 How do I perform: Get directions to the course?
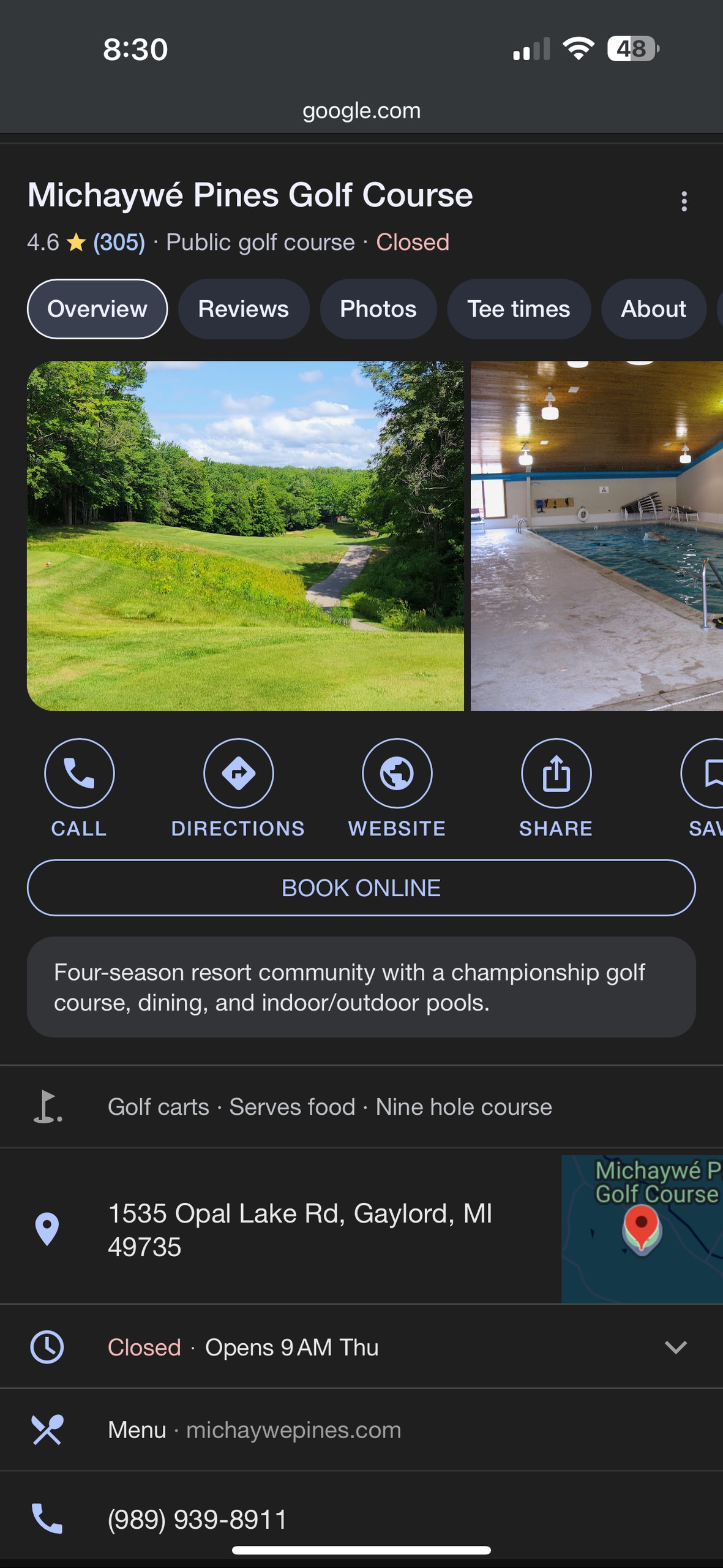[238, 789]
